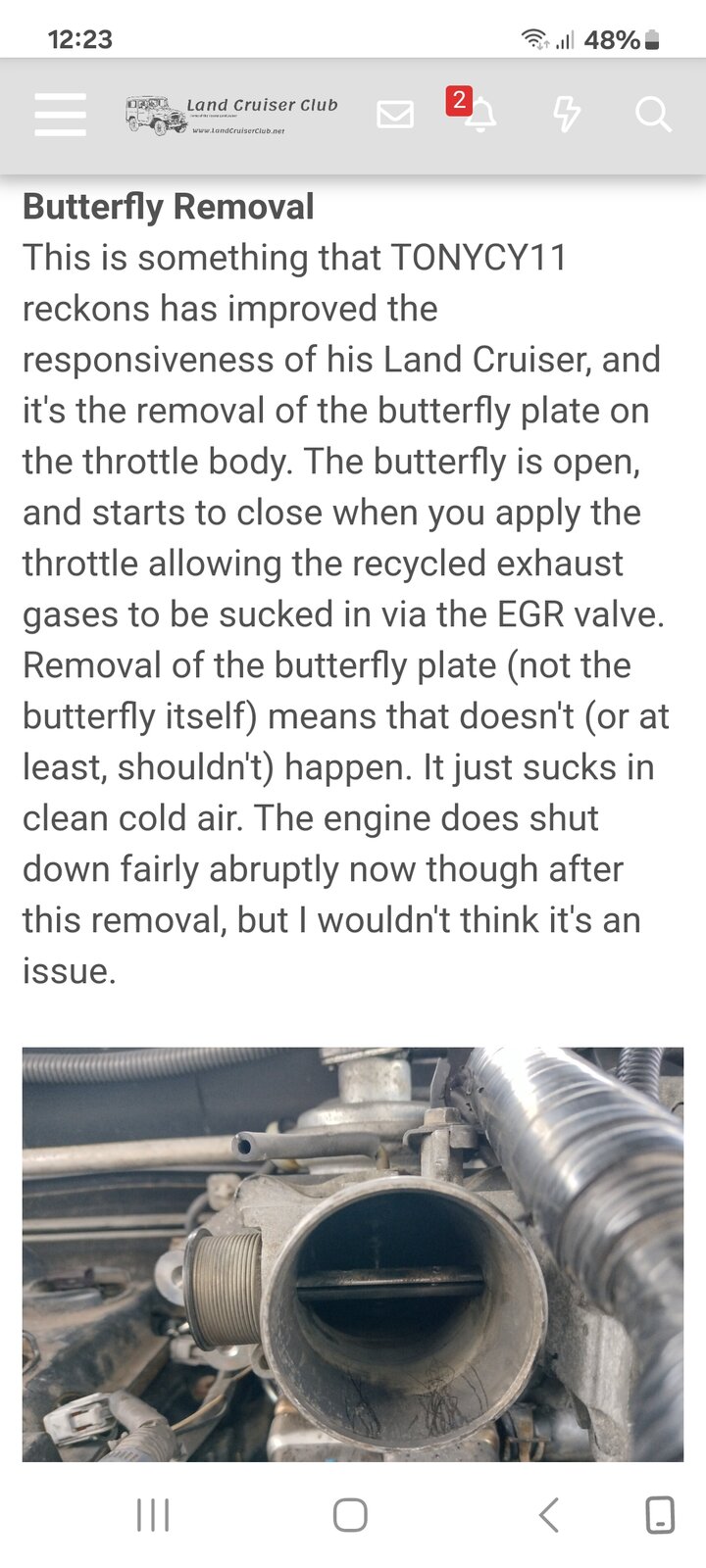Go back with the system back button
706x1568 pixels.
[549, 1515]
